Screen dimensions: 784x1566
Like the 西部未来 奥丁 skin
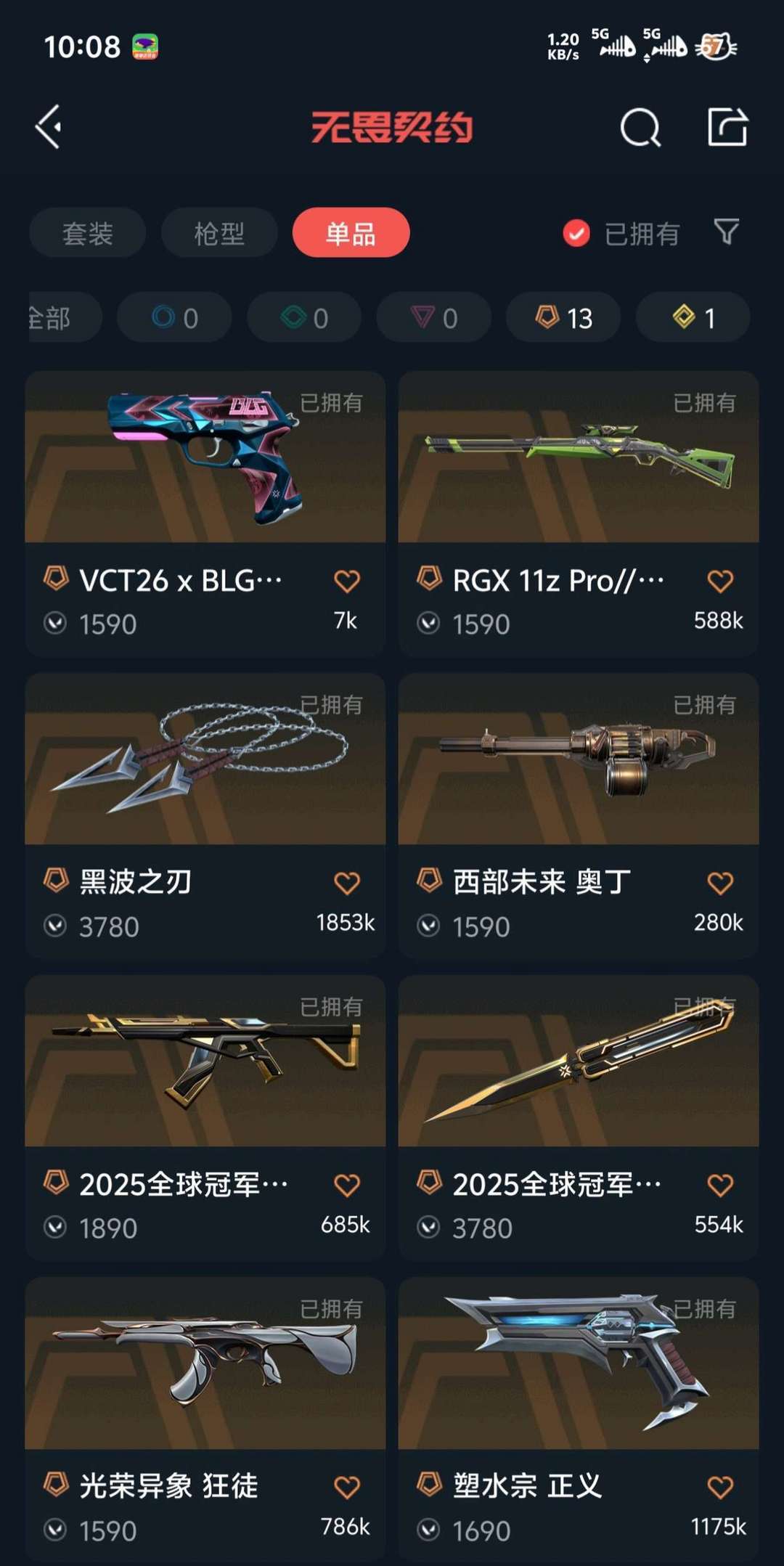coord(719,883)
